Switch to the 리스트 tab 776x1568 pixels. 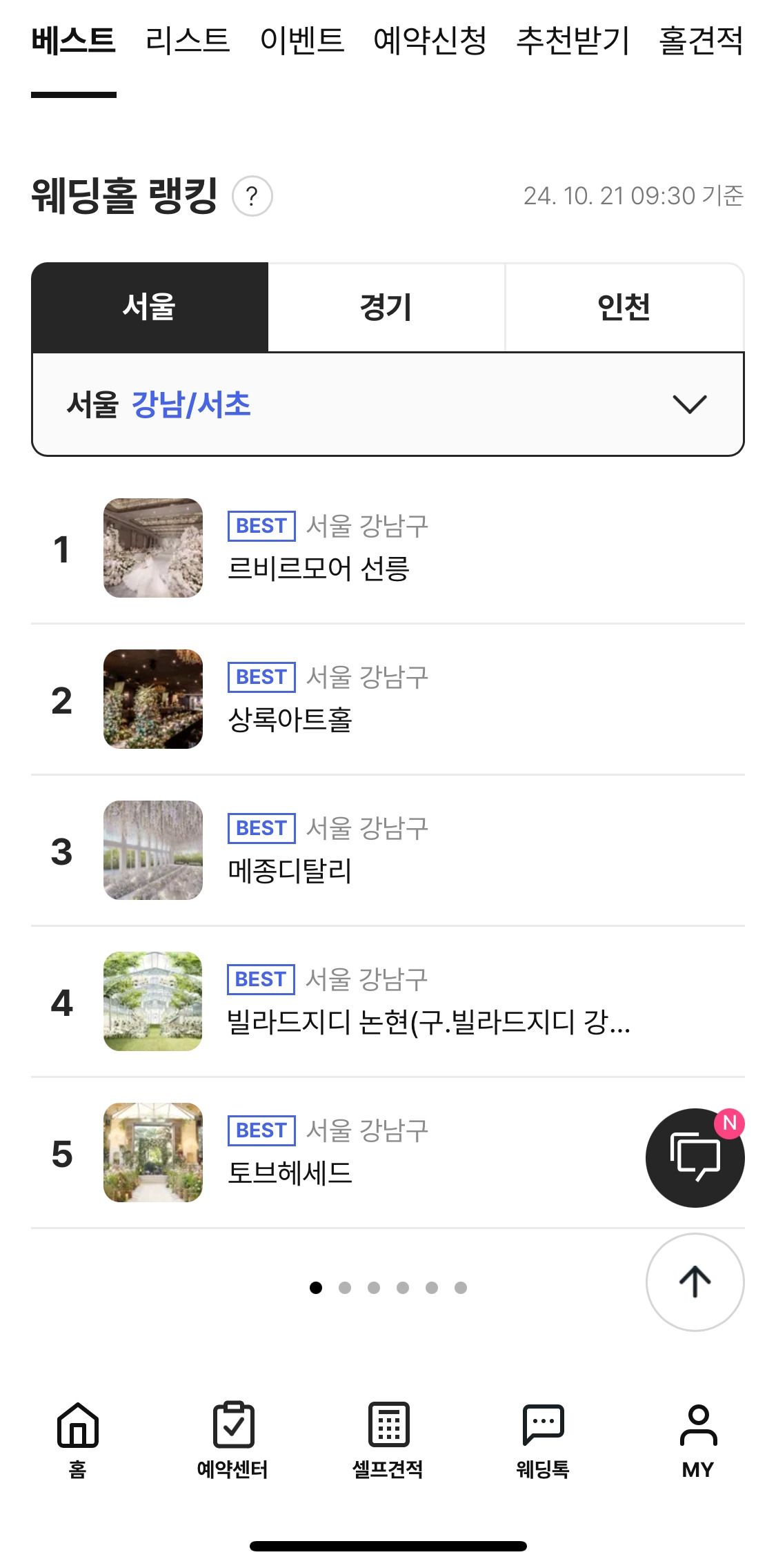(188, 41)
